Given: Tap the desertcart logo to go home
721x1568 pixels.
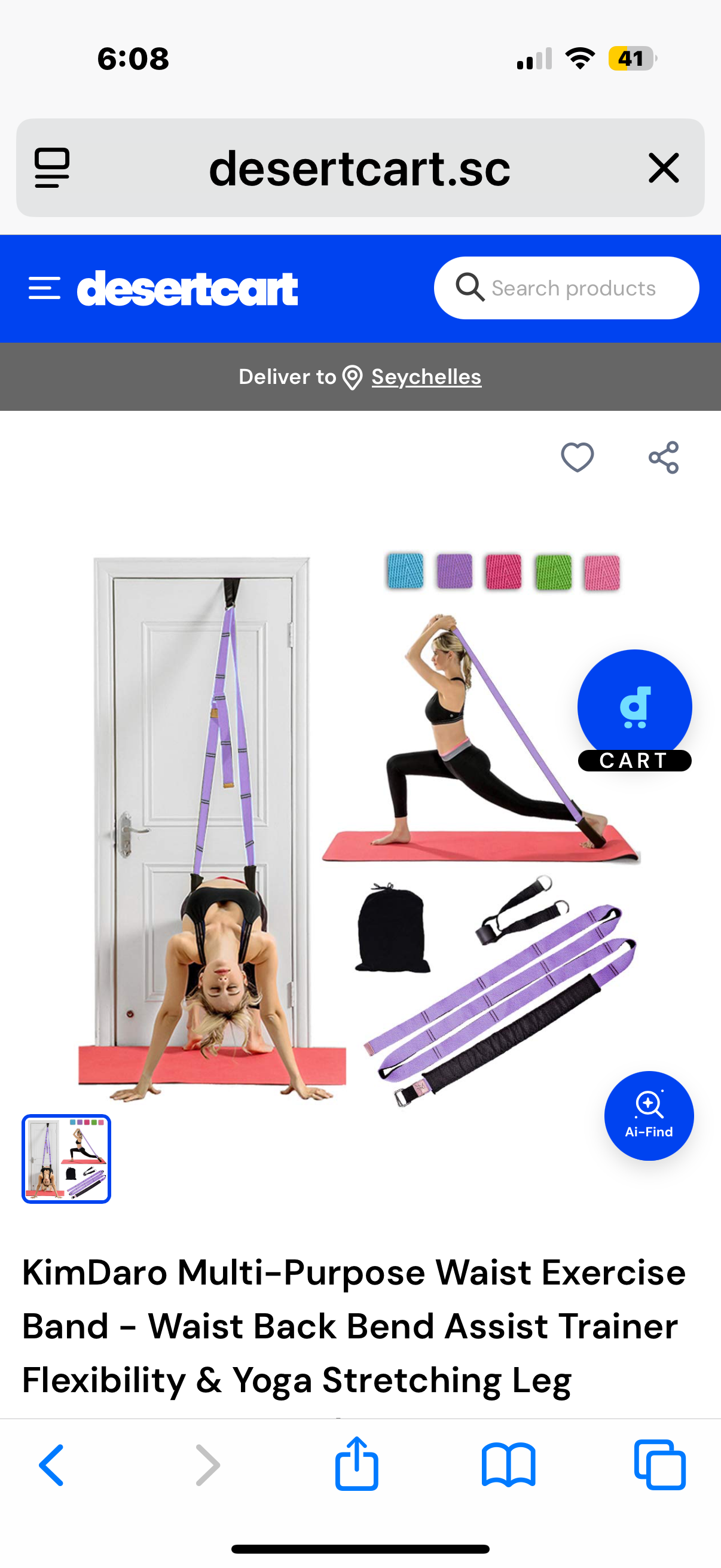Looking at the screenshot, I should (187, 288).
